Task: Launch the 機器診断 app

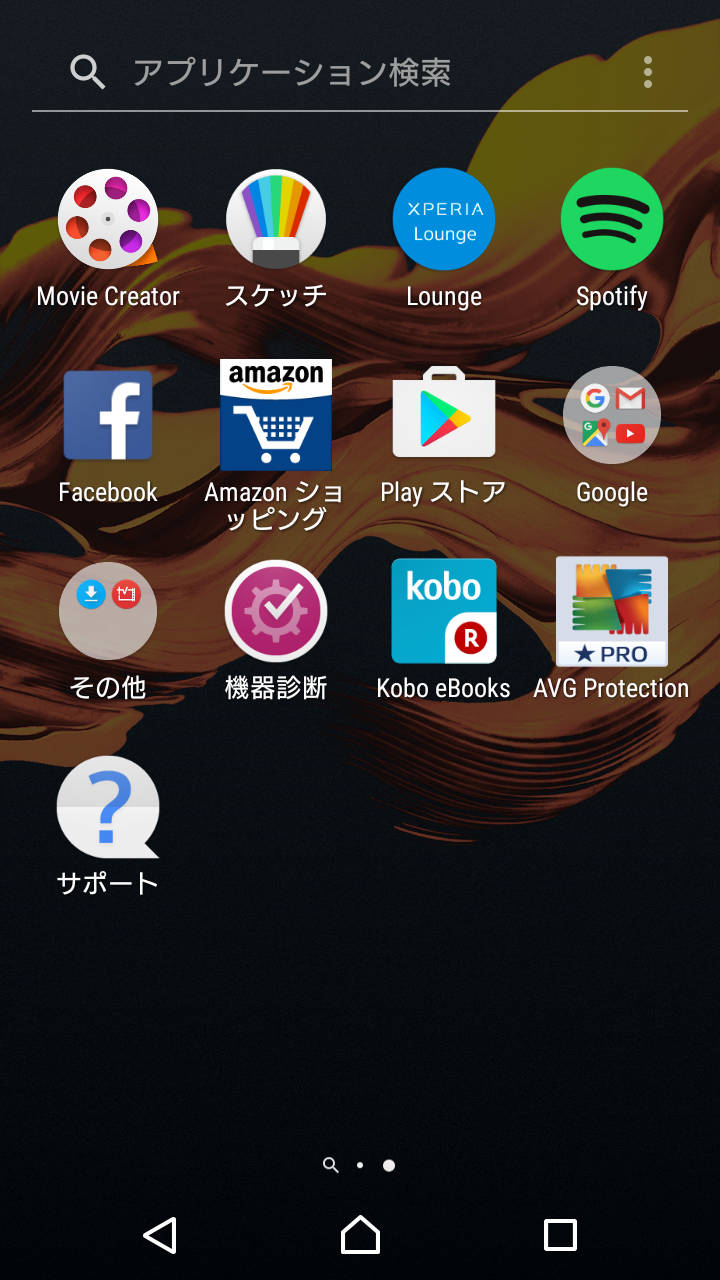Action: coord(276,611)
